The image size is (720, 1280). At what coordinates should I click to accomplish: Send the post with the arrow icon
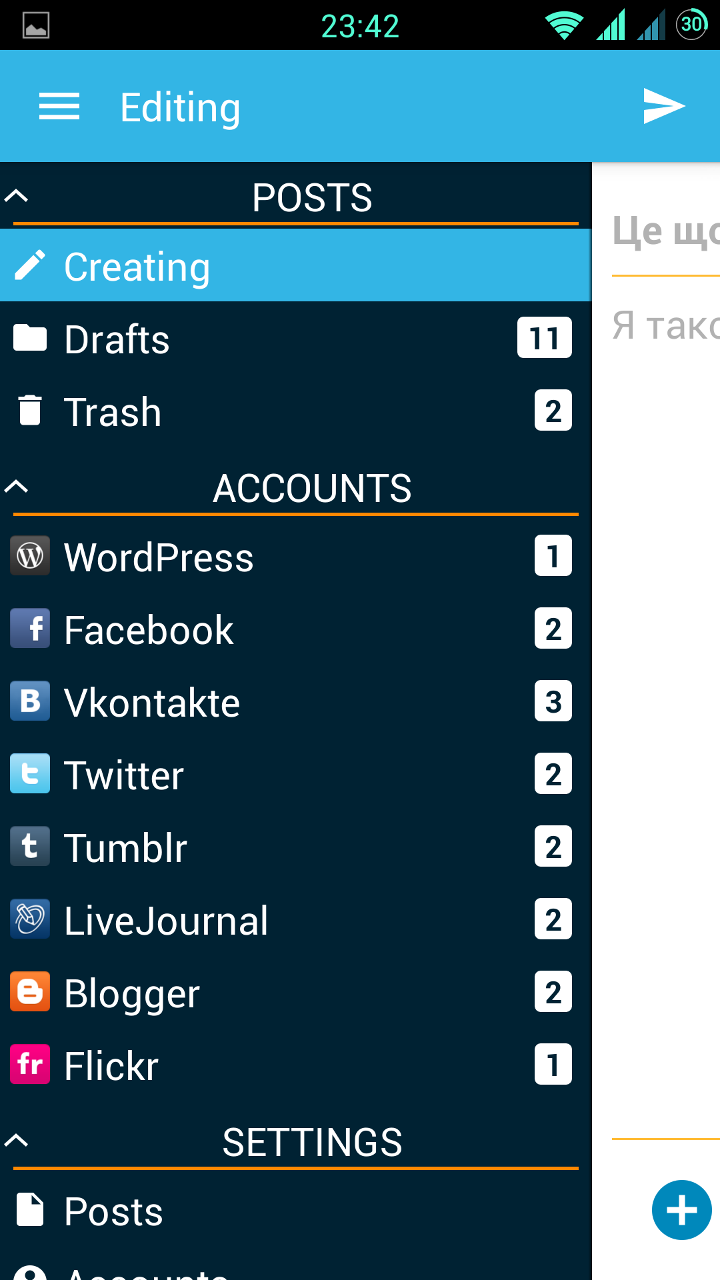663,106
